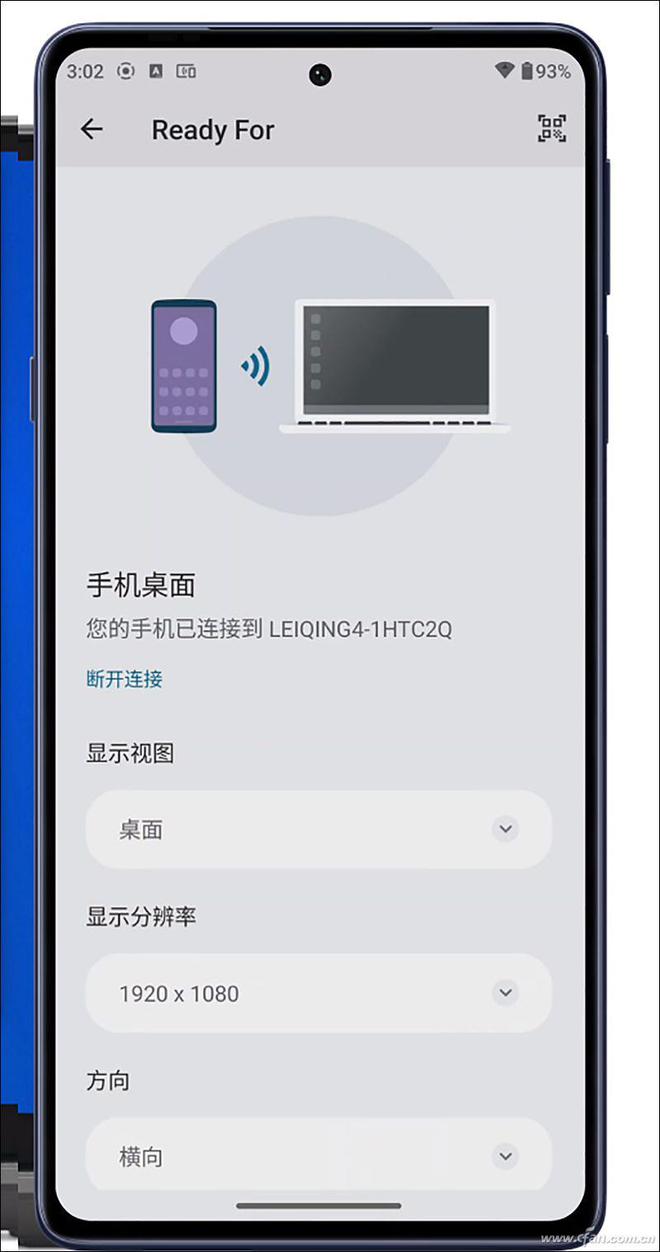The width and height of the screenshot is (660, 1252).
Task: Expand the 显示视图 dropdown set to 桌面
Action: coord(318,829)
